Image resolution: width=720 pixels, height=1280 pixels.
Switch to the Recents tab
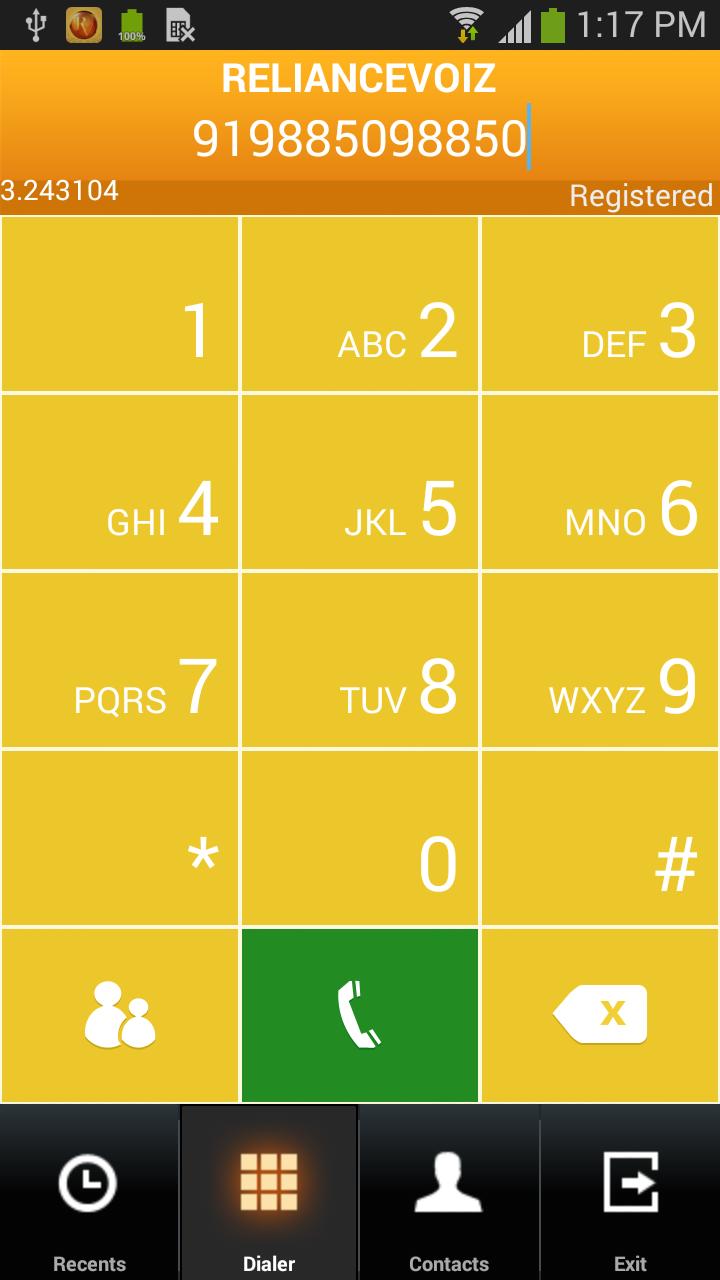pos(89,1192)
